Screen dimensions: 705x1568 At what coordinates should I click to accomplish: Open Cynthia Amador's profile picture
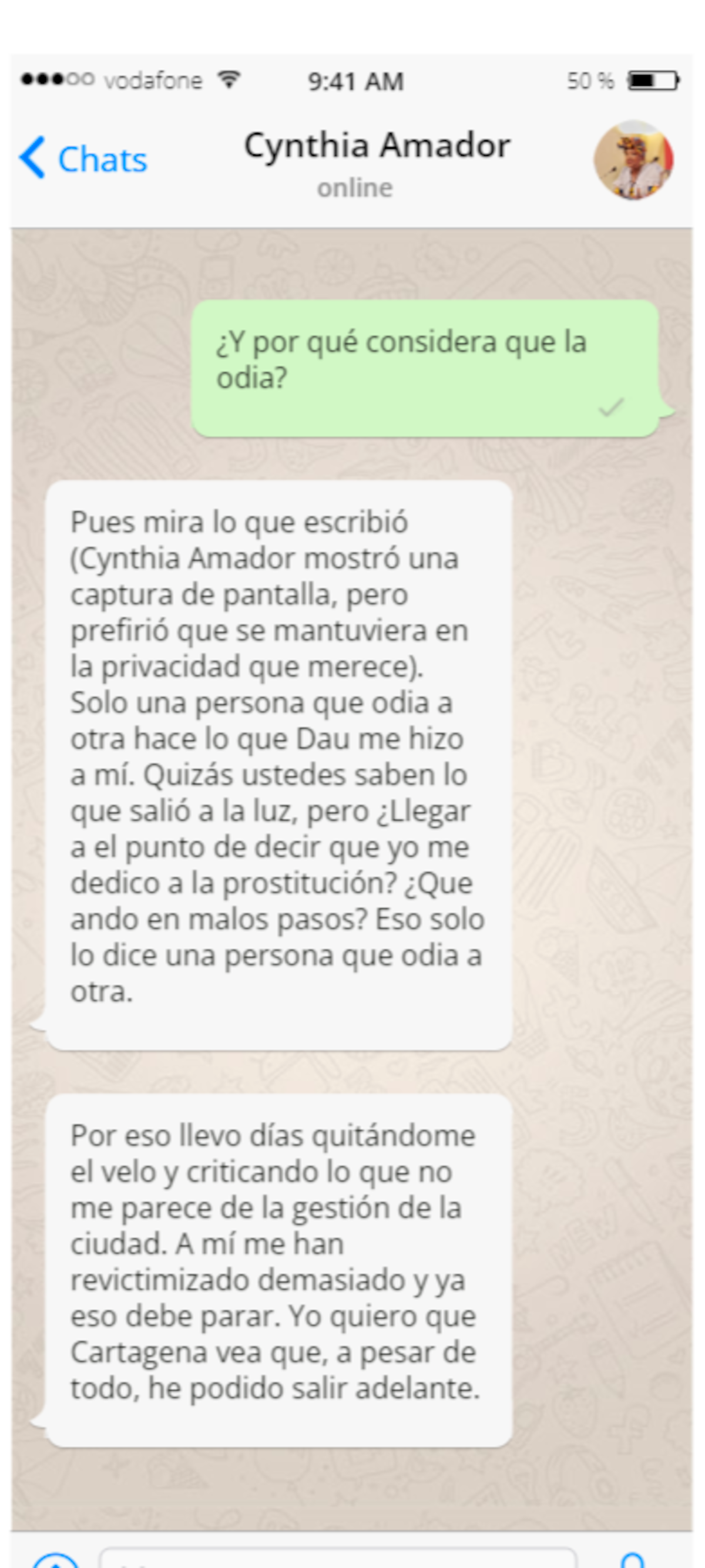[x=633, y=160]
